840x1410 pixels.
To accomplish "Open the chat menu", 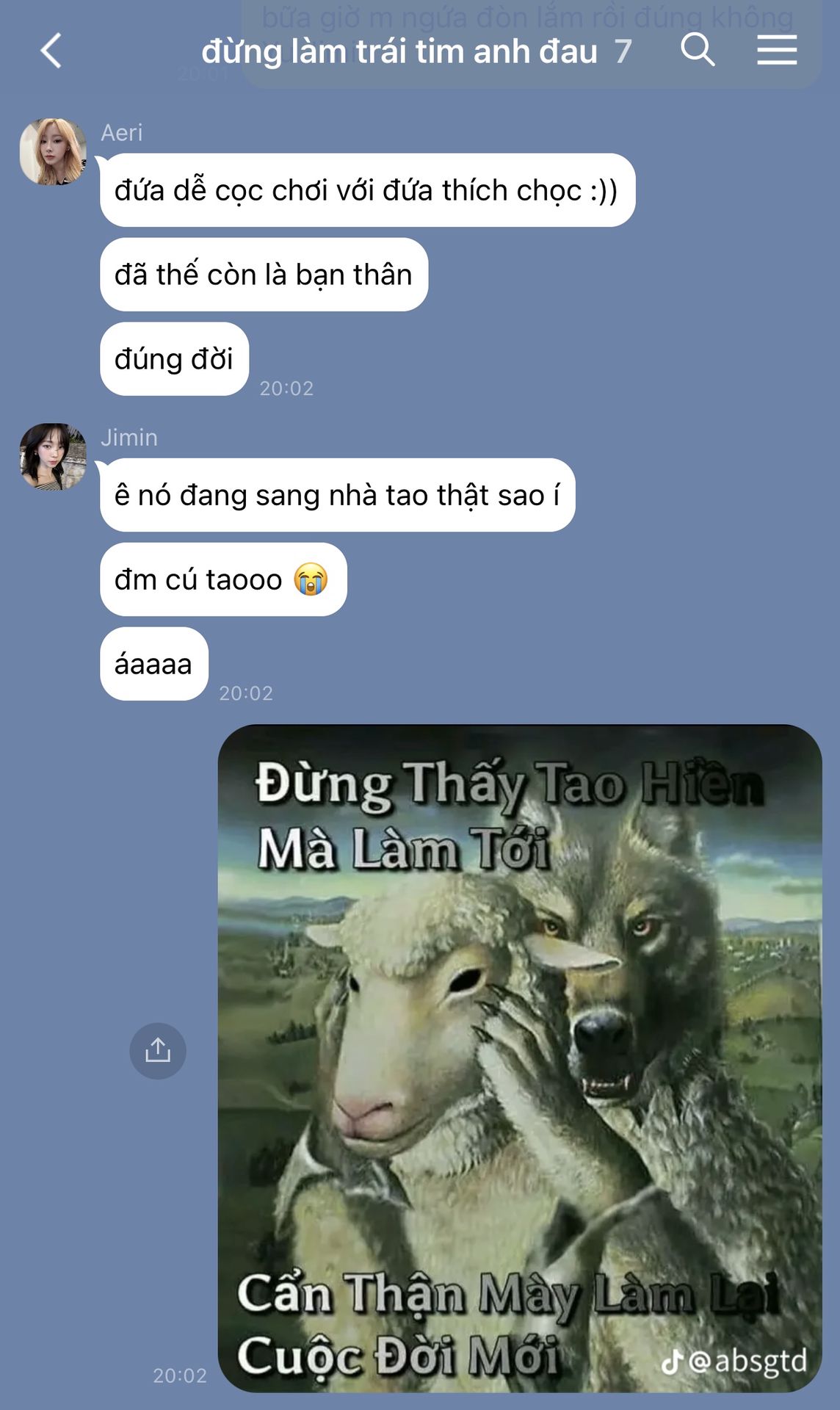I will (x=777, y=50).
